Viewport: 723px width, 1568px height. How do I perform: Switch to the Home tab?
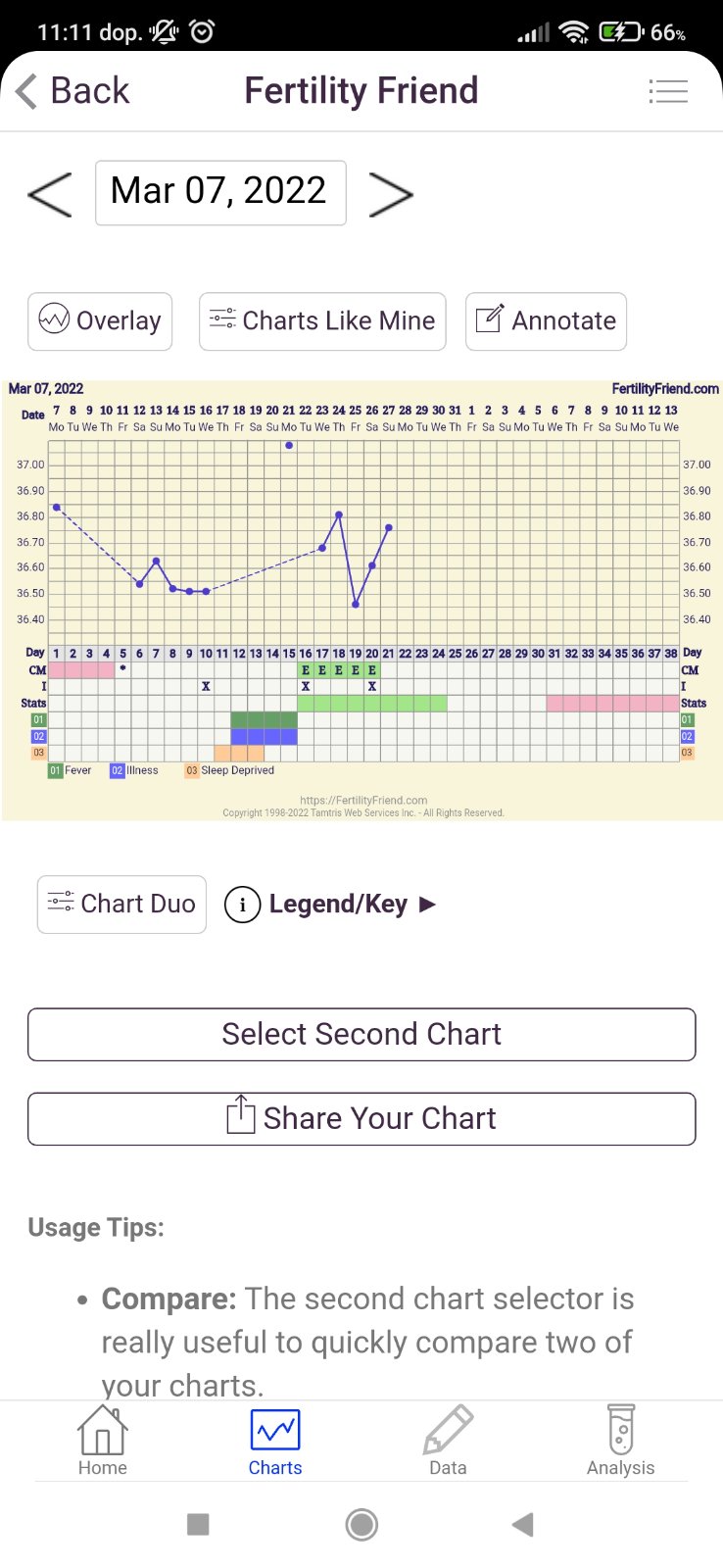click(103, 1441)
